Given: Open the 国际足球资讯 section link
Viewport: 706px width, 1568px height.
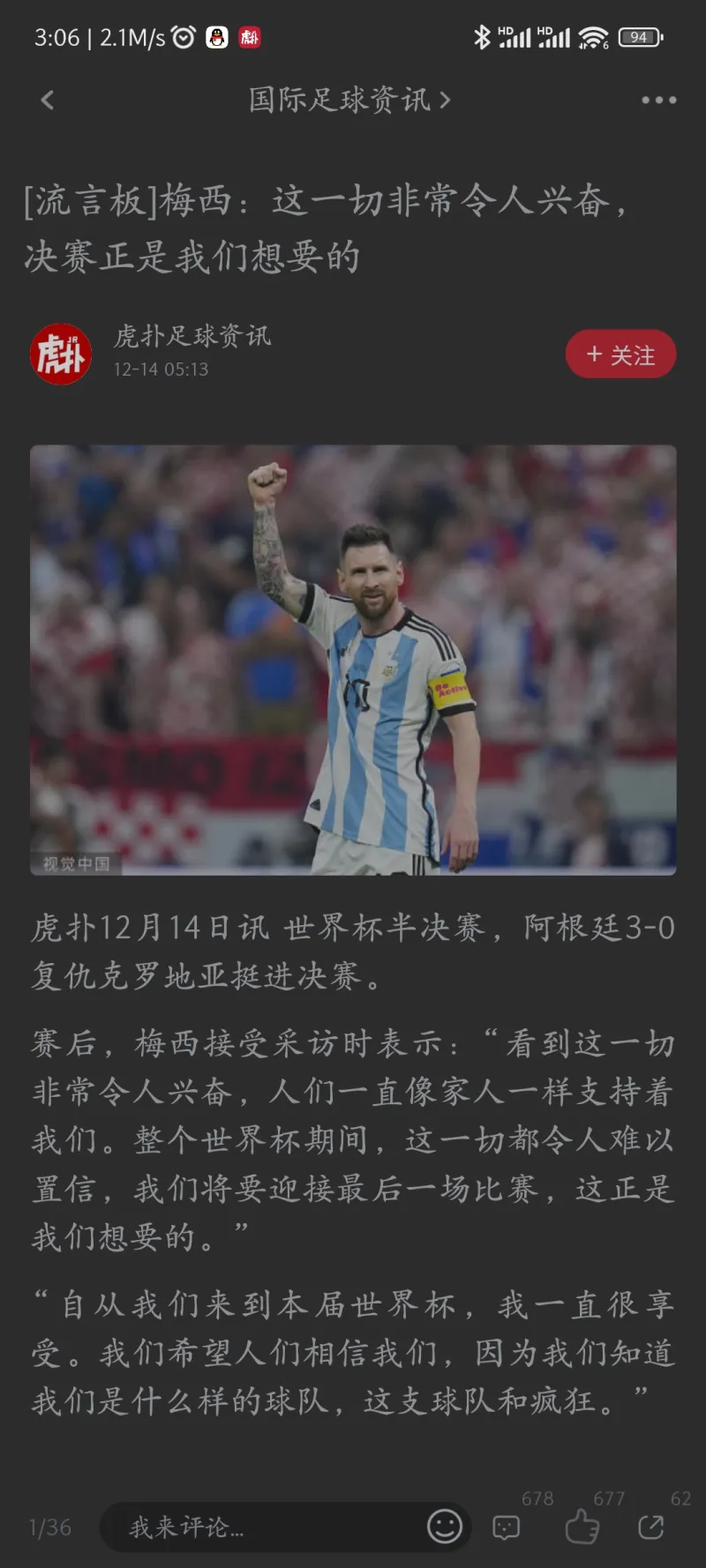Looking at the screenshot, I should [x=349, y=101].
